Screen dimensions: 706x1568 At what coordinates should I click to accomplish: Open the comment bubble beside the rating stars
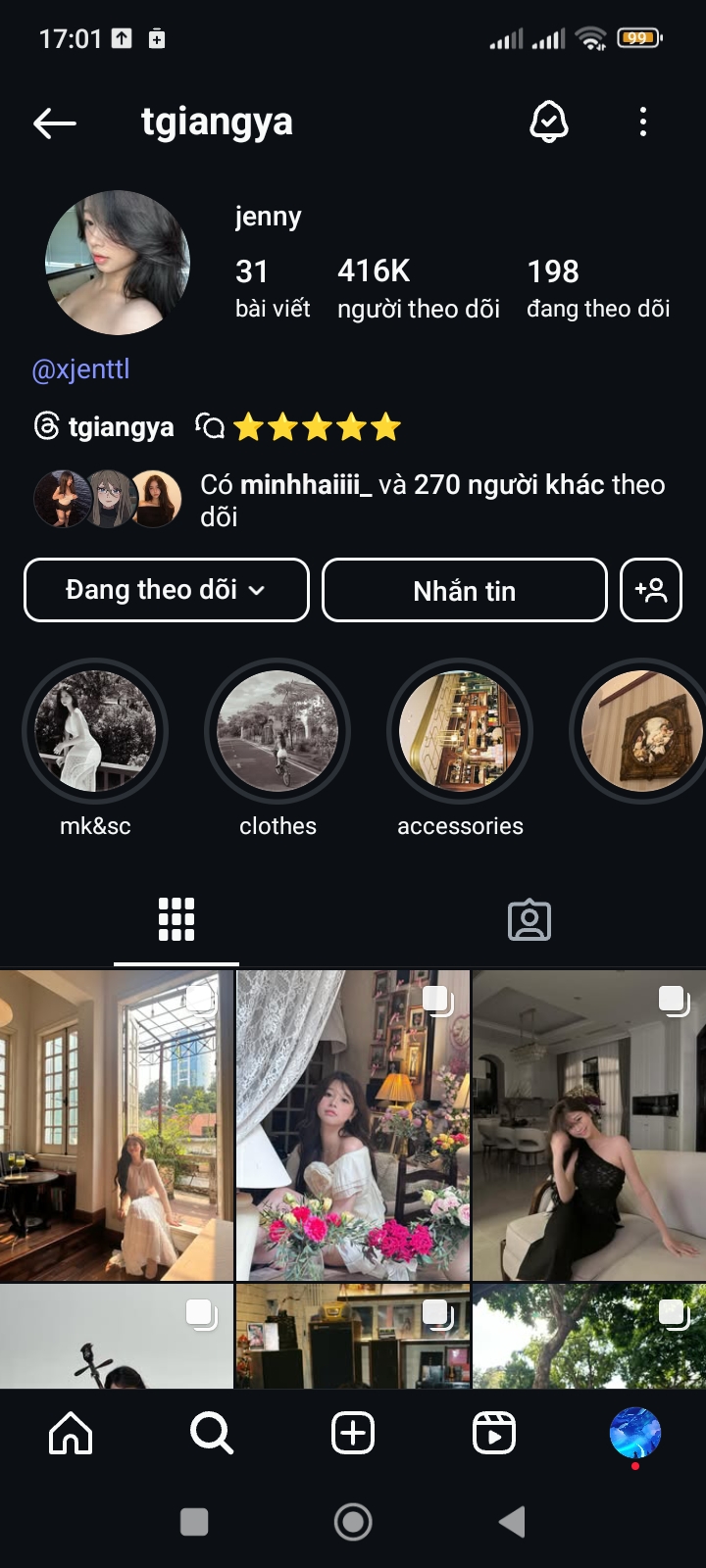pyautogui.click(x=209, y=426)
